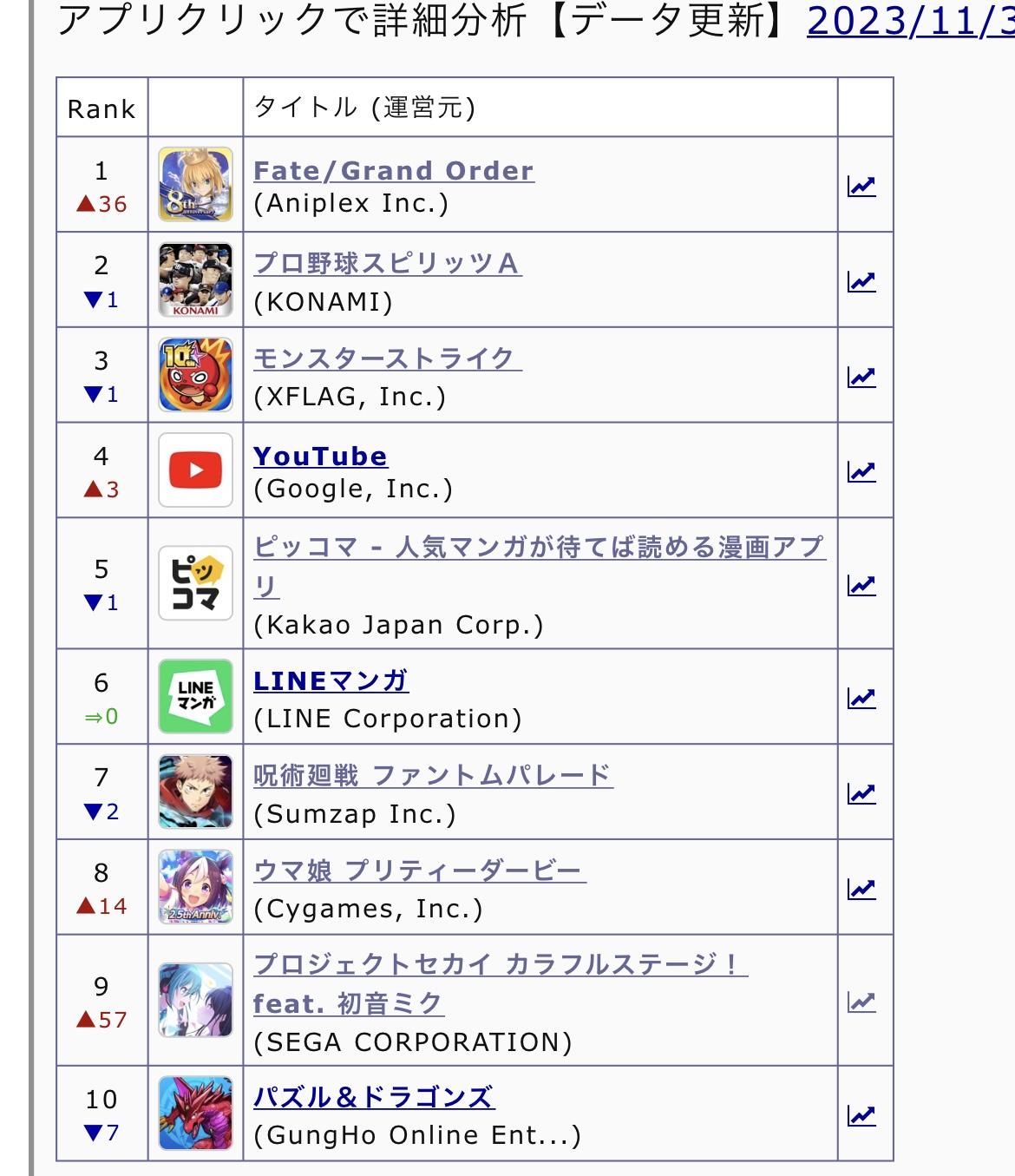
Task: Show the trend chart icon for YouTube
Action: click(x=861, y=471)
